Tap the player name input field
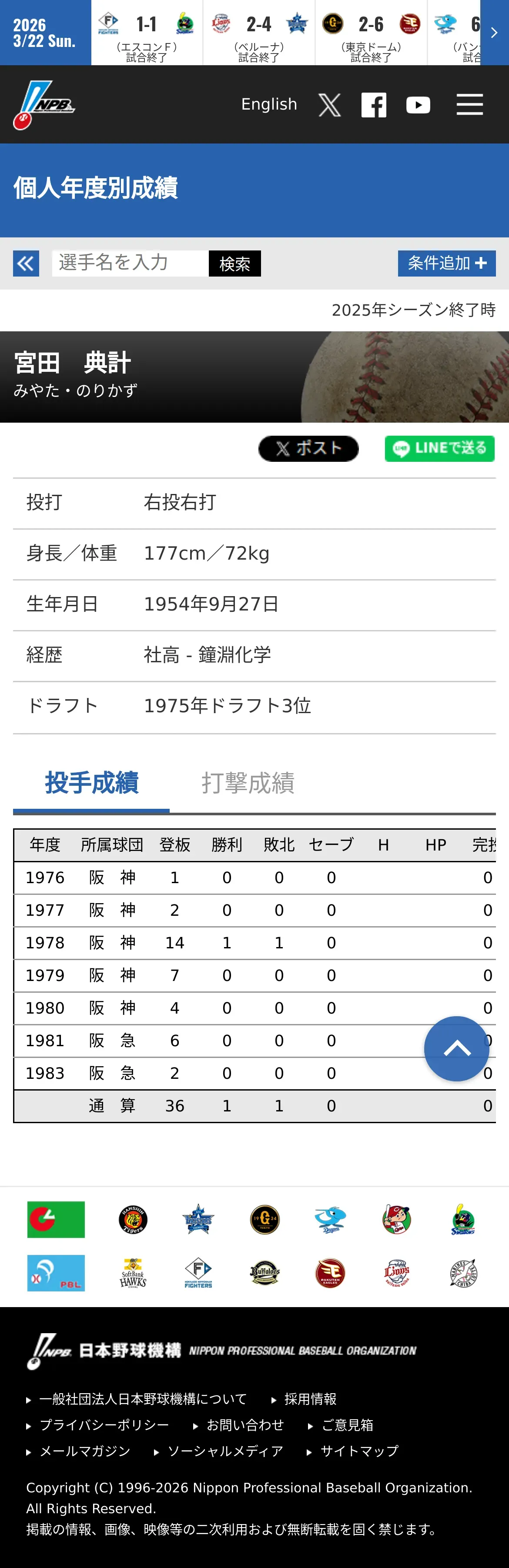Viewport: 509px width, 1568px height. [130, 264]
